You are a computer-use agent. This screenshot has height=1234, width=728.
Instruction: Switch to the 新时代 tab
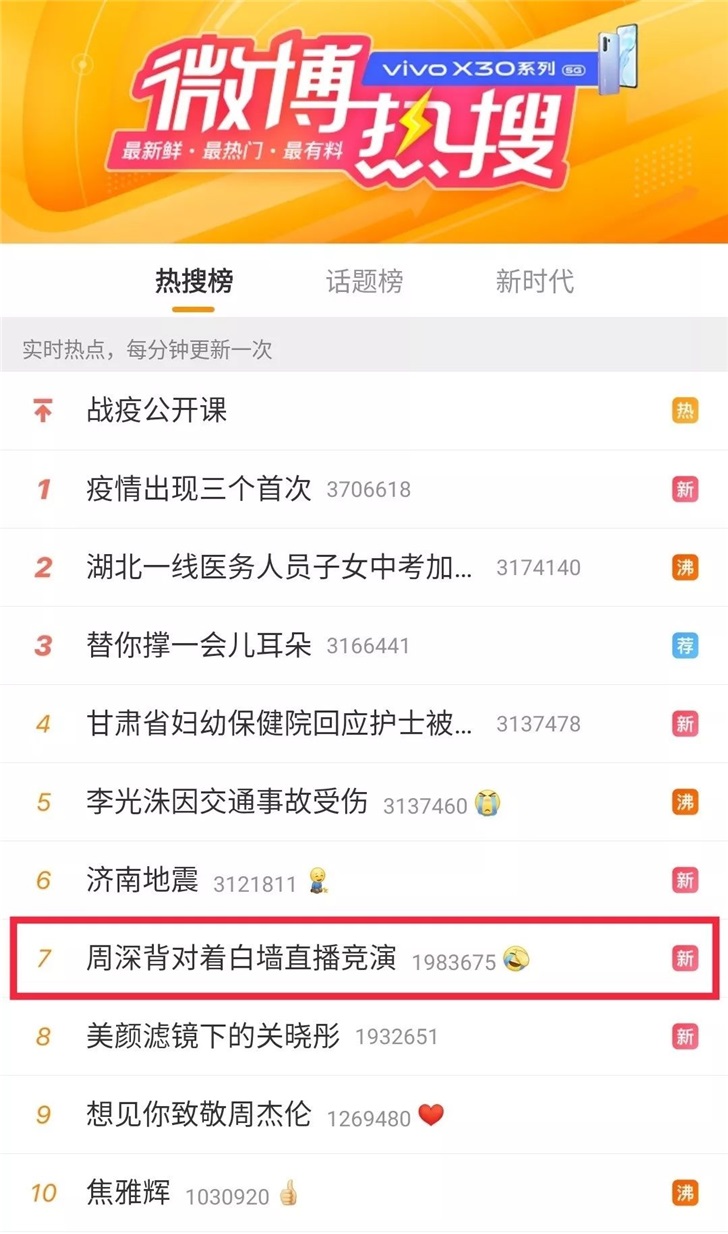535,281
